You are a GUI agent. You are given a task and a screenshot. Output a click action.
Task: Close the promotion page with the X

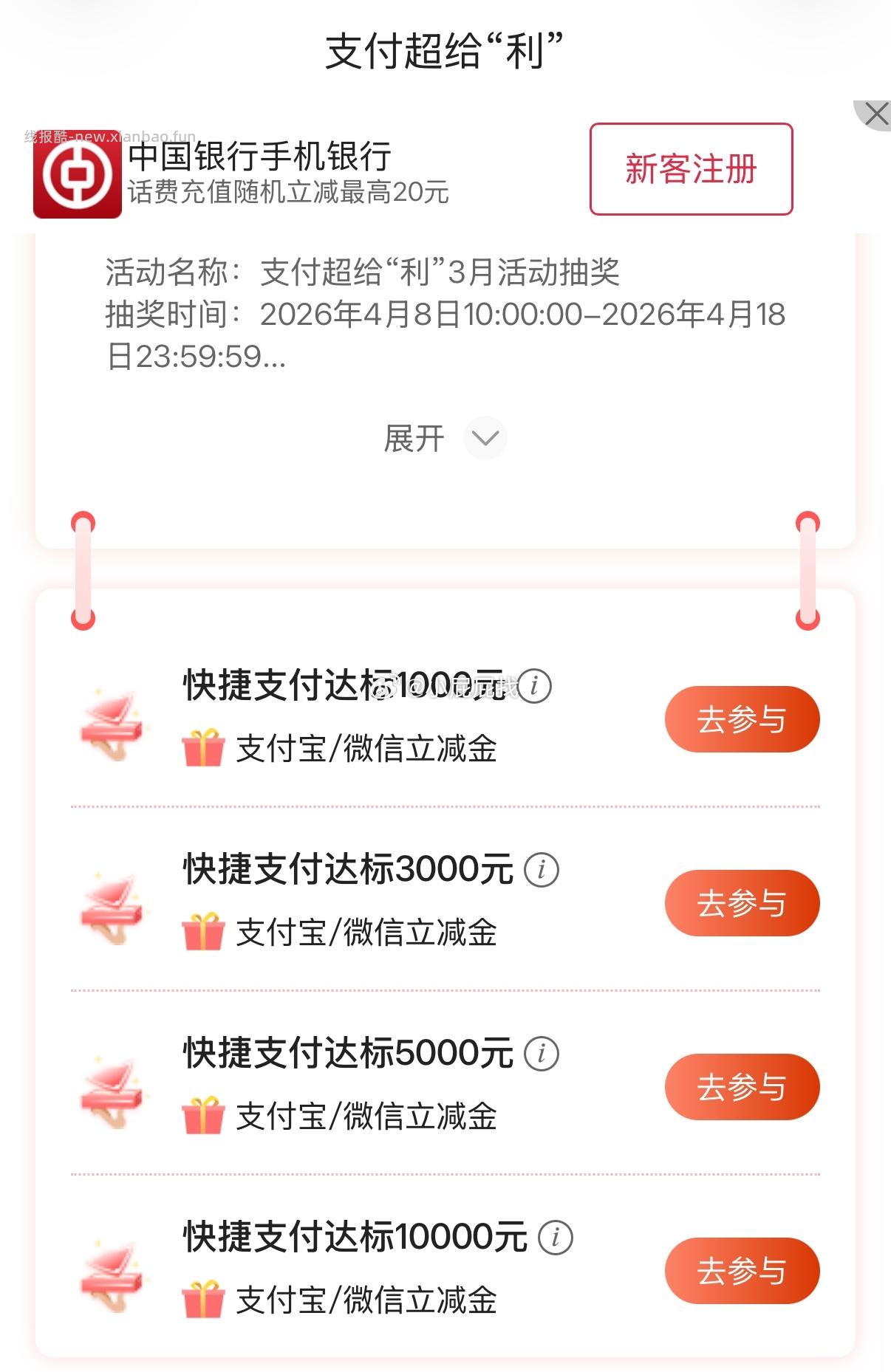878,114
